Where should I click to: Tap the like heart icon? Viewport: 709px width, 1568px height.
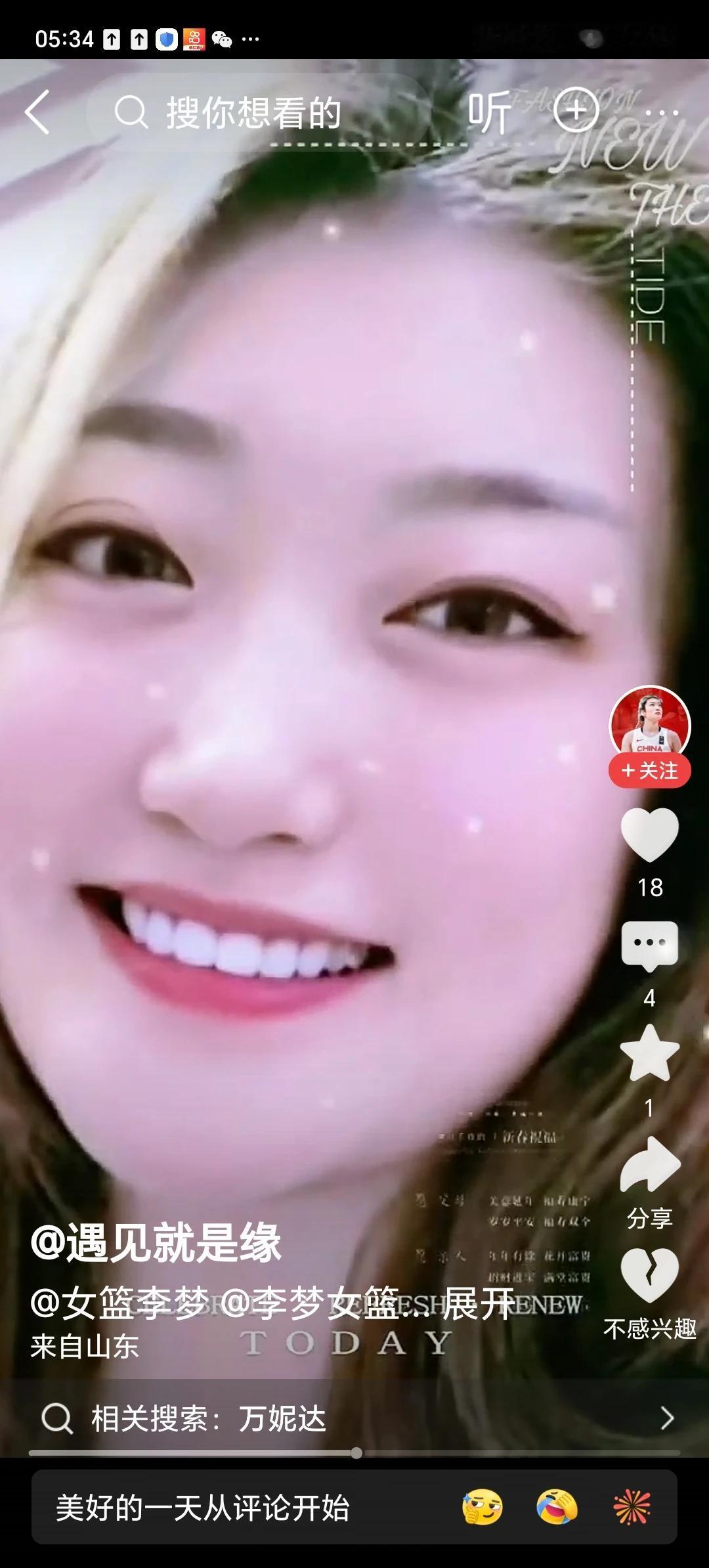650,835
